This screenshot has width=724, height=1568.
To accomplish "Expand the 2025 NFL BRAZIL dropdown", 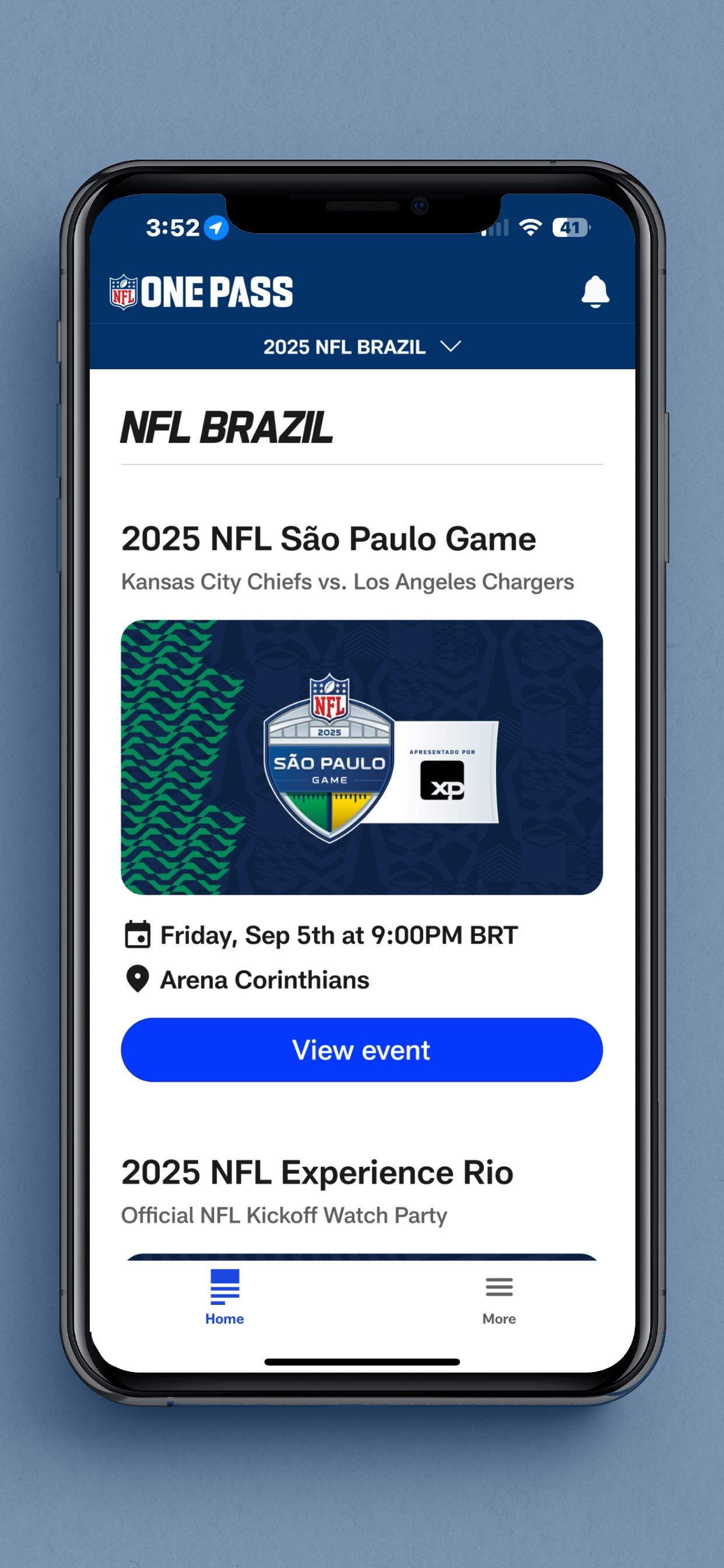I will click(362, 347).
